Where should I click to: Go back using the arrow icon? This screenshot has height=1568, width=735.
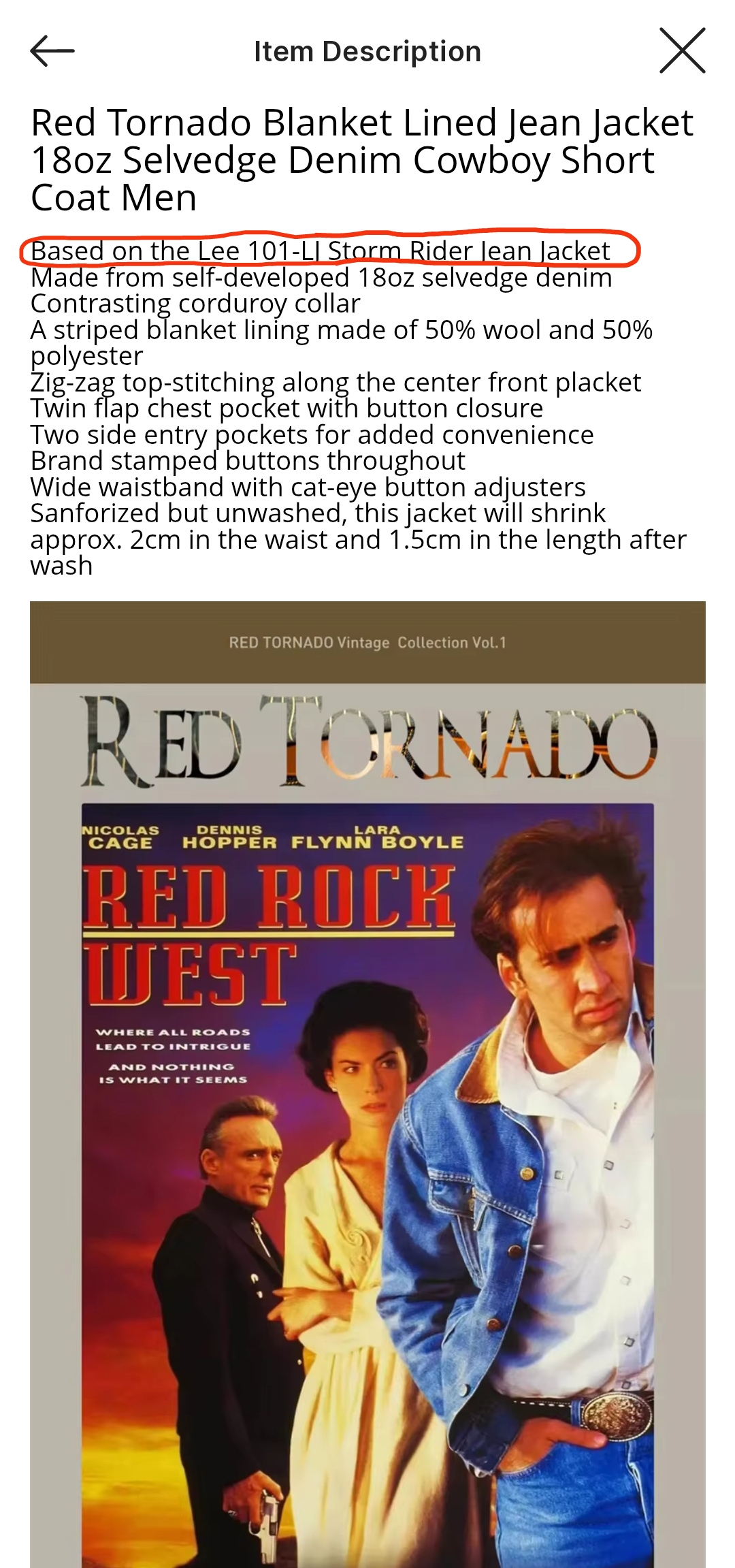(52, 51)
